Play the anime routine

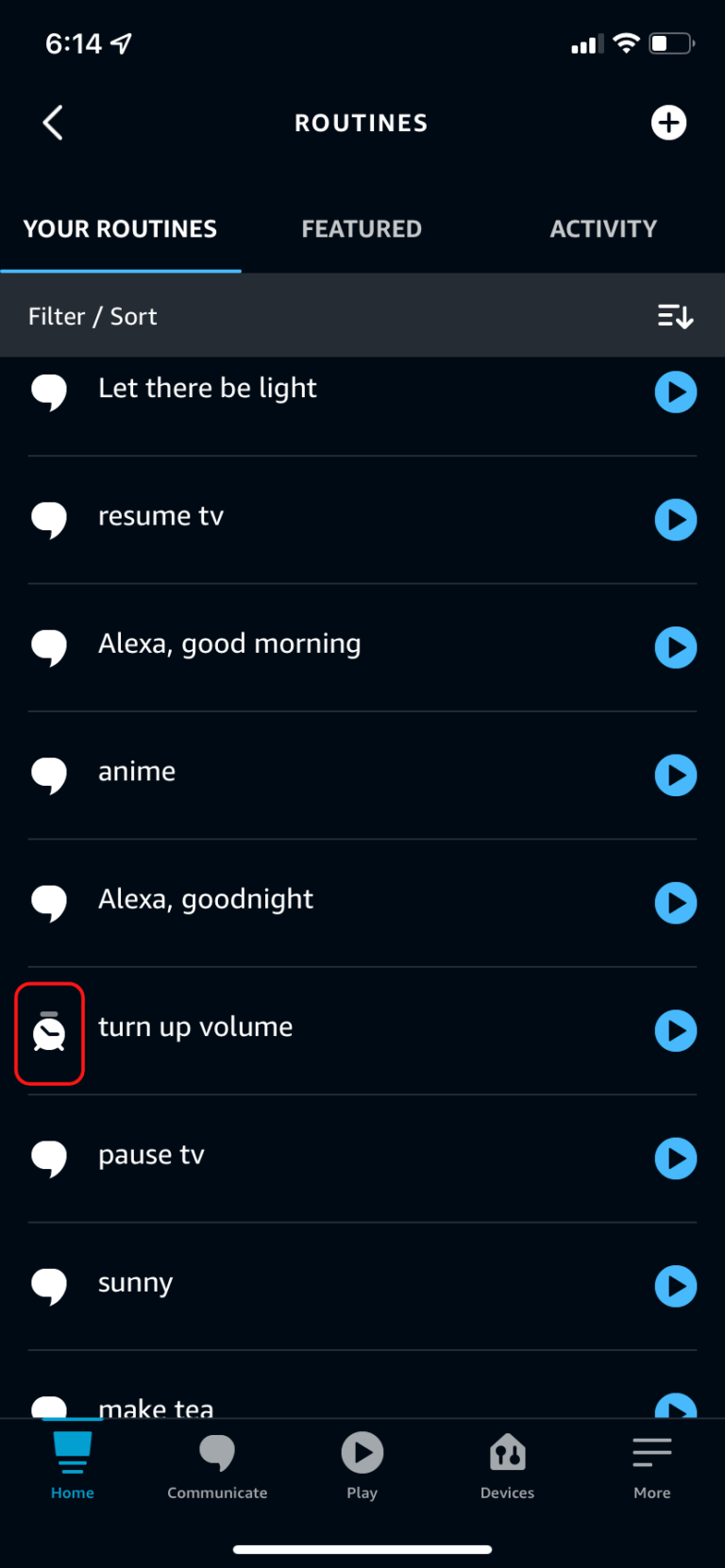[675, 776]
